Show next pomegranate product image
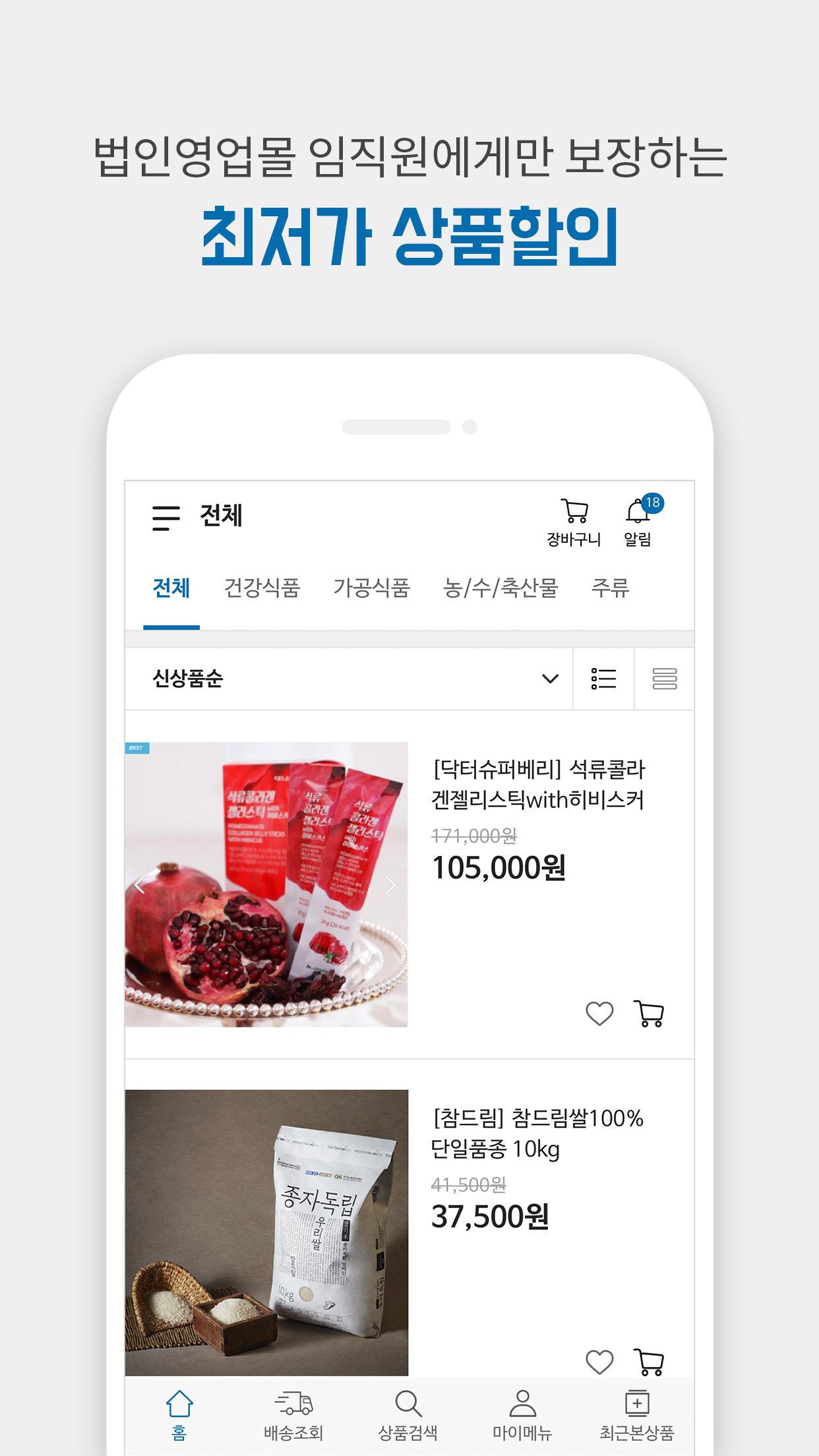 [391, 884]
